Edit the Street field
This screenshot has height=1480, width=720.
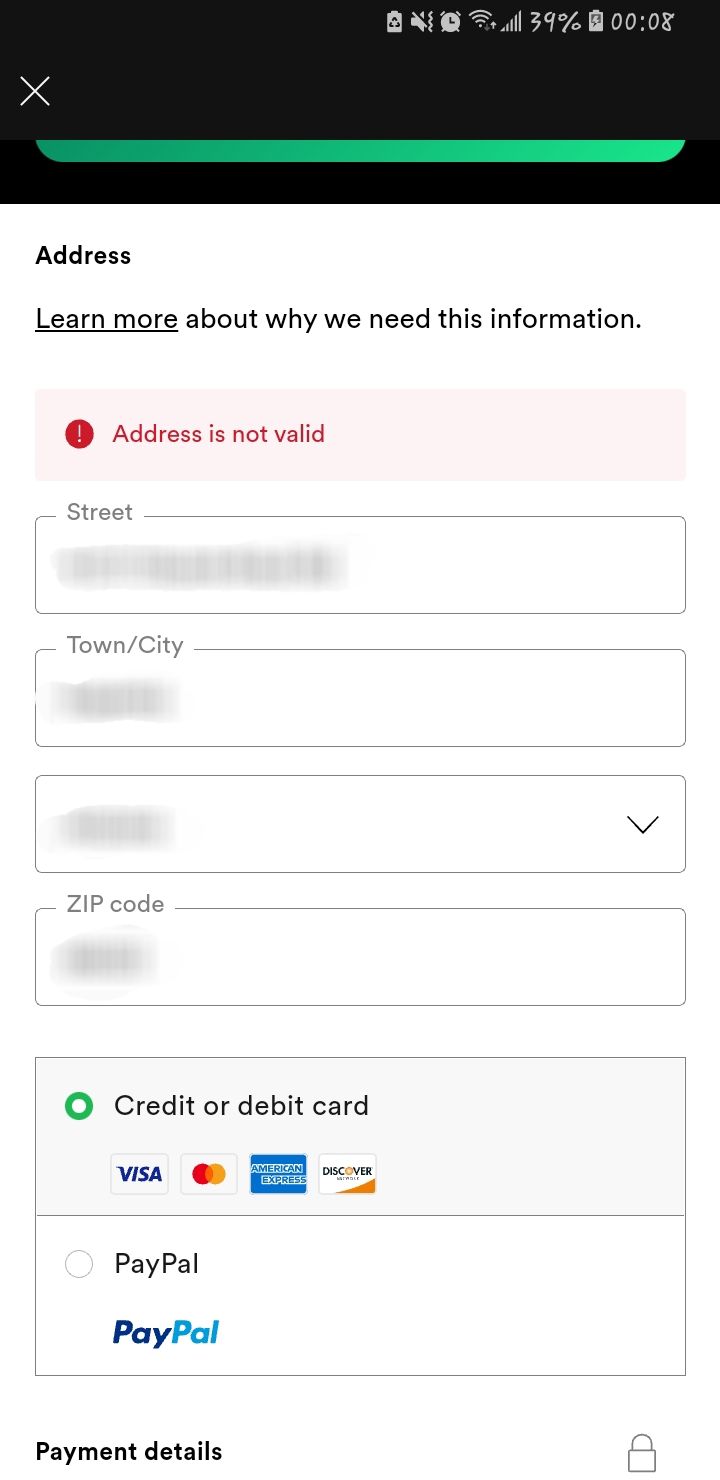coord(360,565)
